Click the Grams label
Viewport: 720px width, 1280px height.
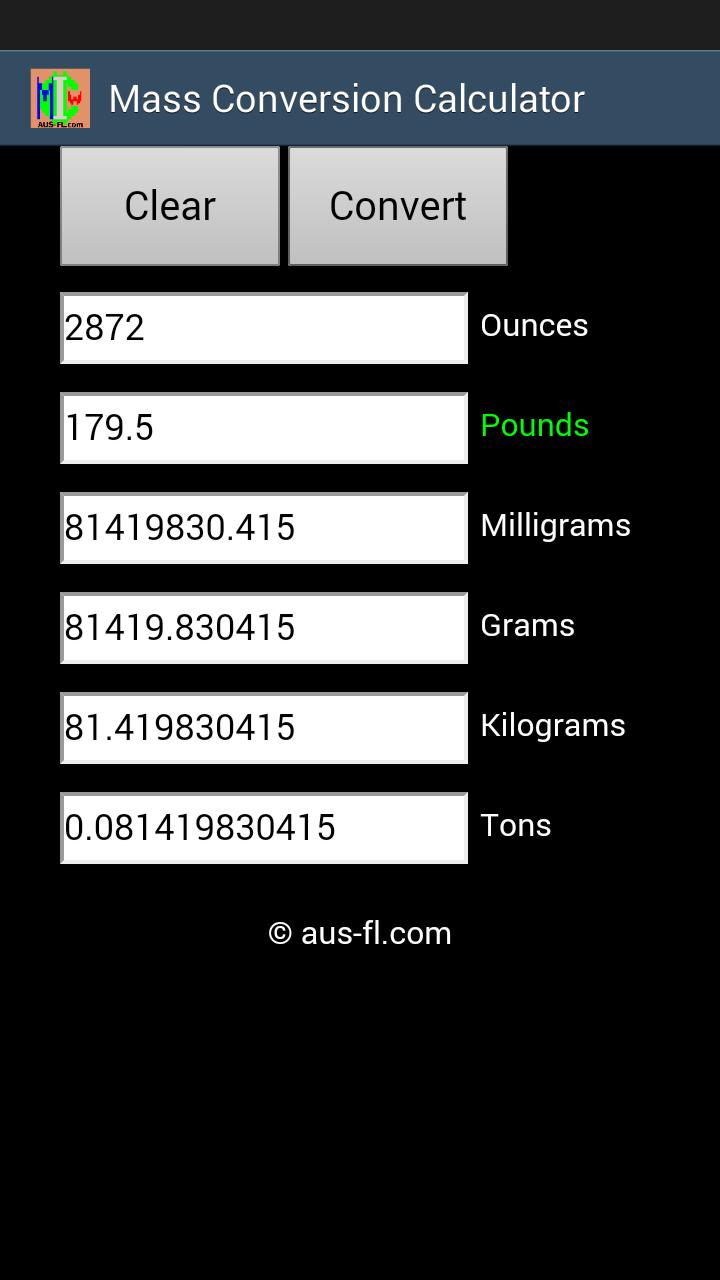pyautogui.click(x=527, y=625)
